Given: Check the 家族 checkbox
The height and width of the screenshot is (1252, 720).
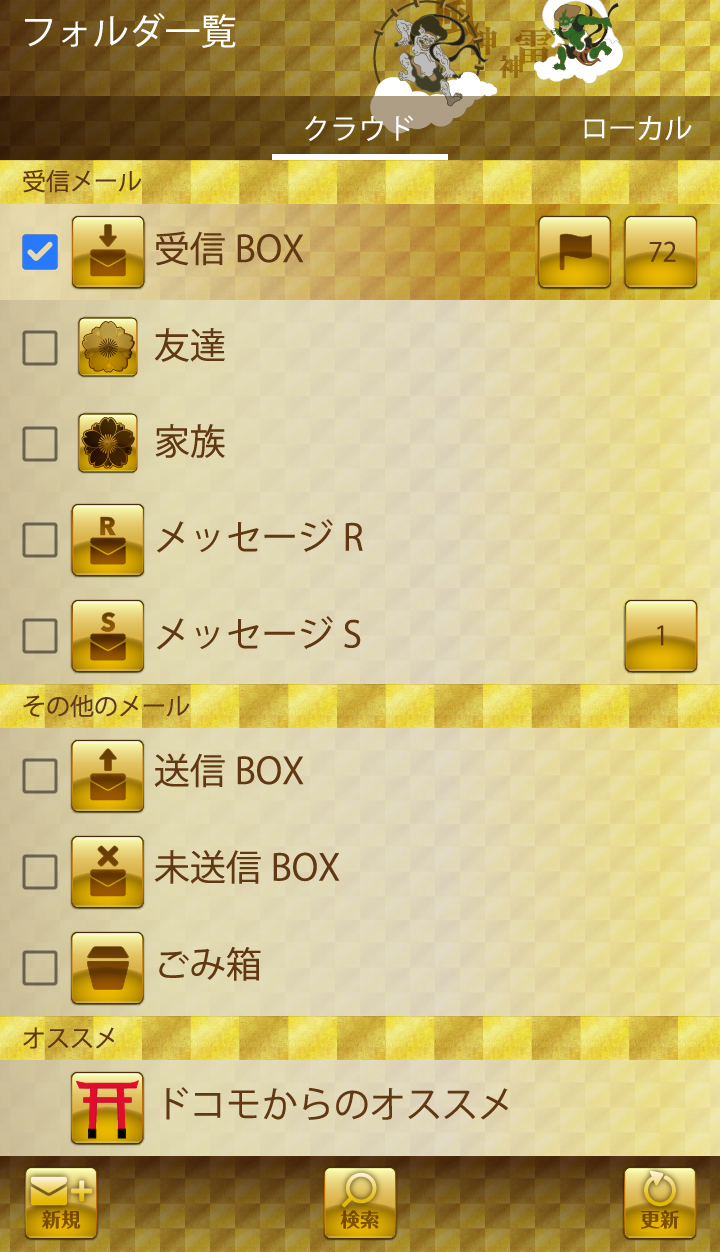Looking at the screenshot, I should click(x=40, y=444).
